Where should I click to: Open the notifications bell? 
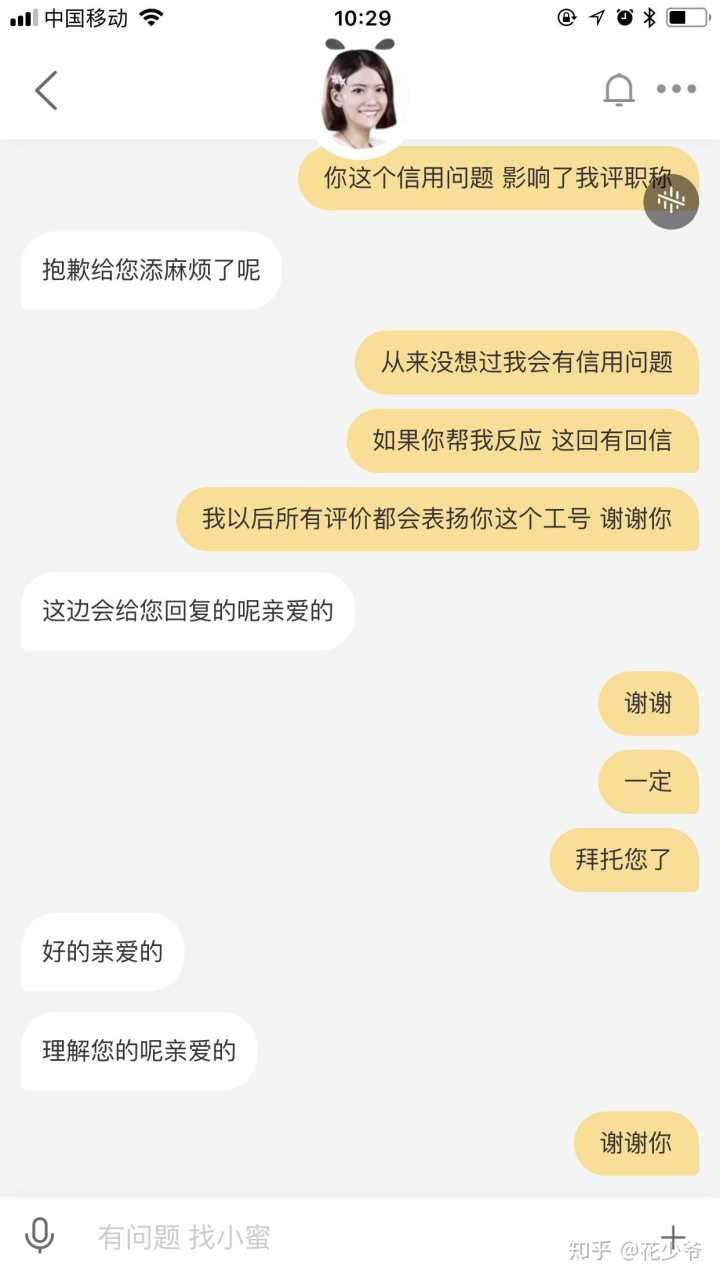pyautogui.click(x=619, y=90)
